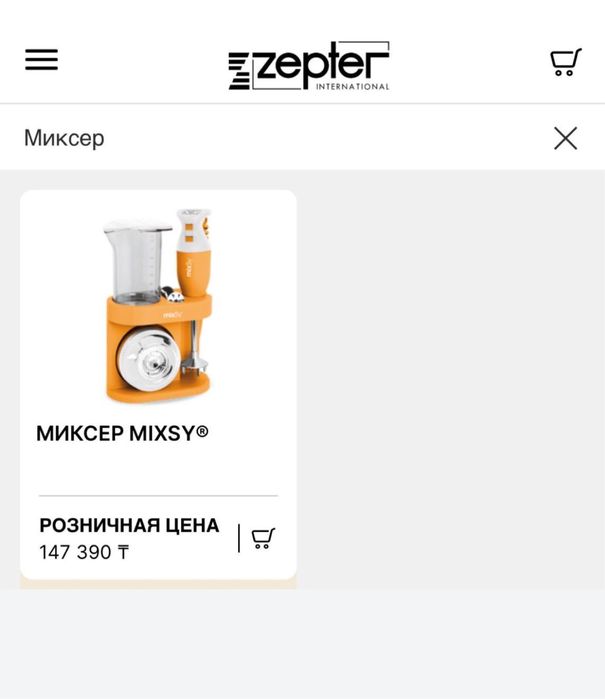Clear the Миксер search query
Image resolution: width=605 pixels, height=699 pixels.
tap(565, 138)
